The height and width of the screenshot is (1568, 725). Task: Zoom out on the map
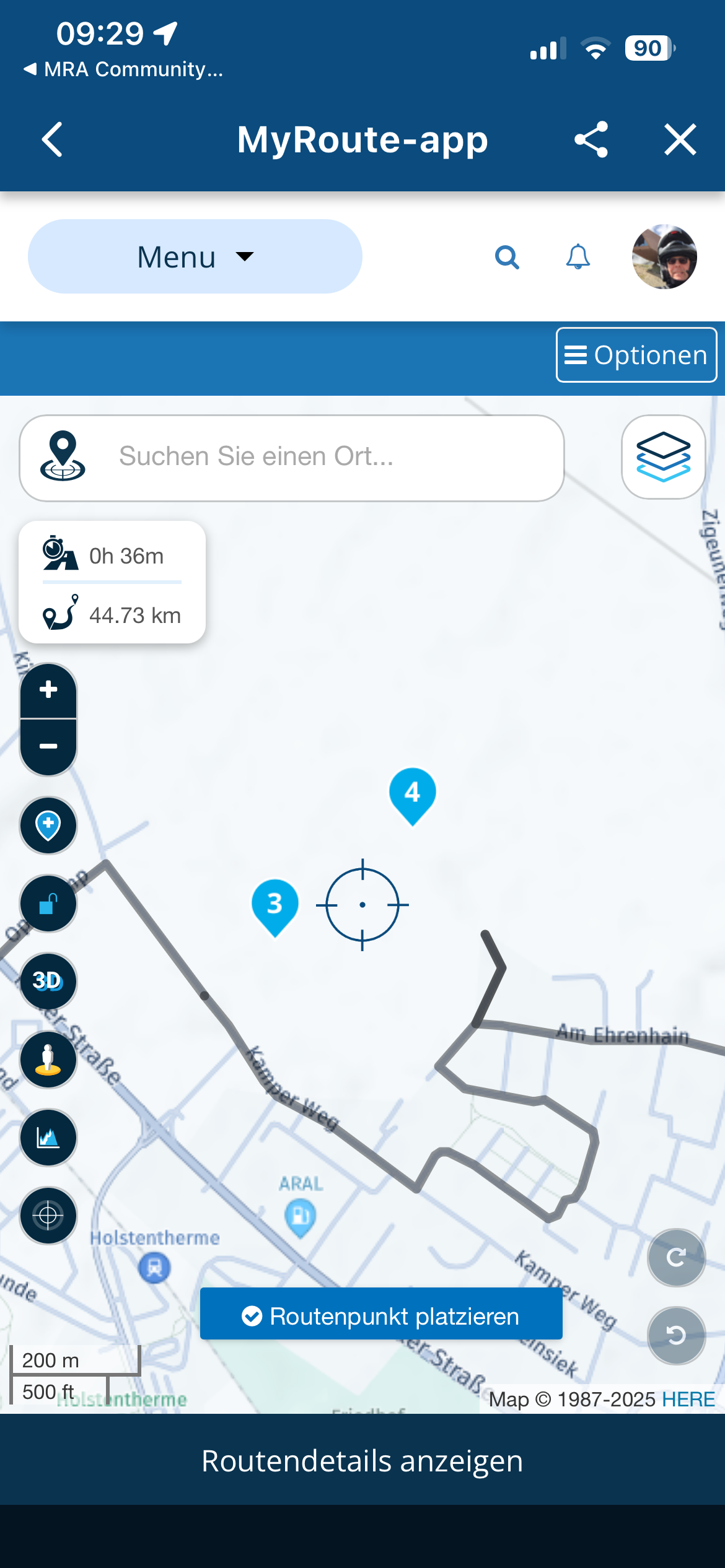48,746
